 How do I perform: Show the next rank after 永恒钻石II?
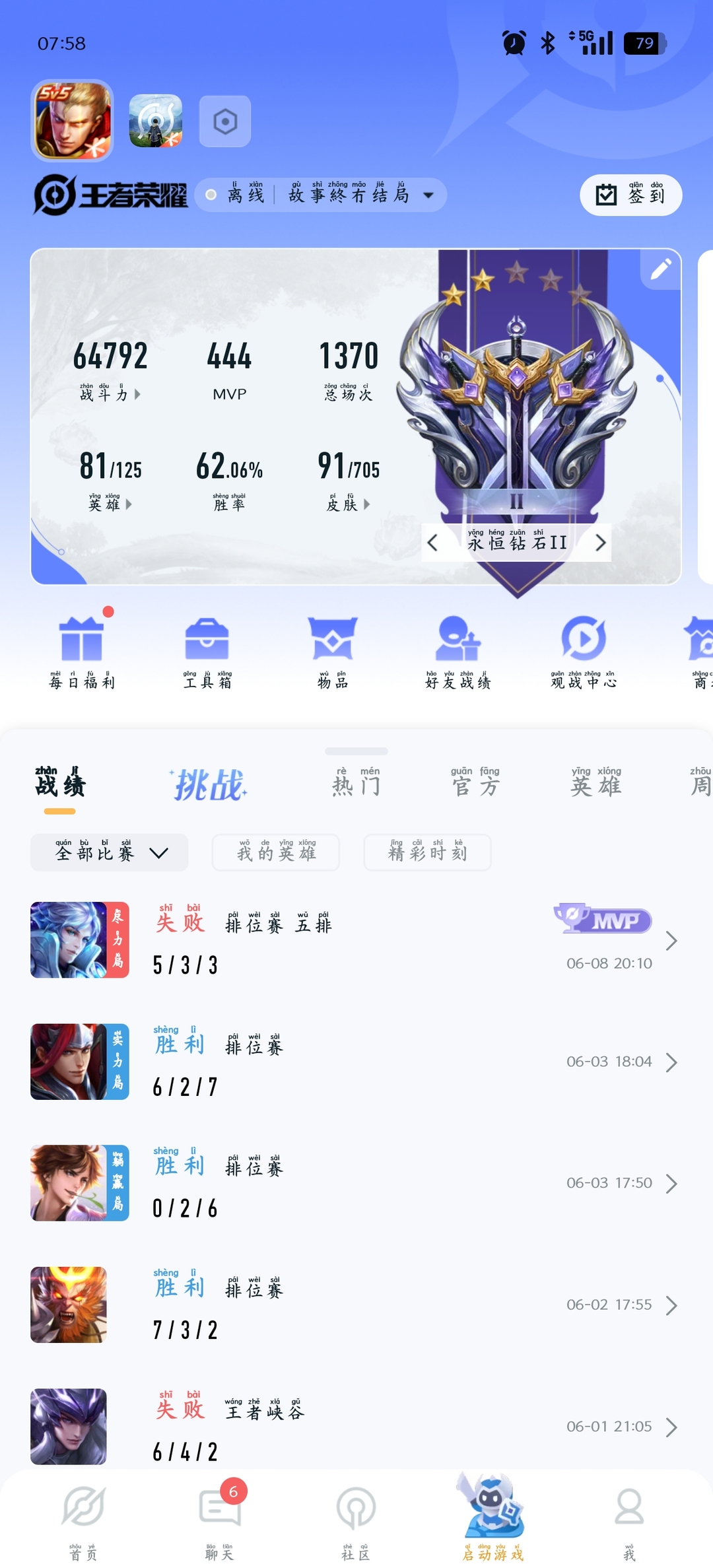599,543
